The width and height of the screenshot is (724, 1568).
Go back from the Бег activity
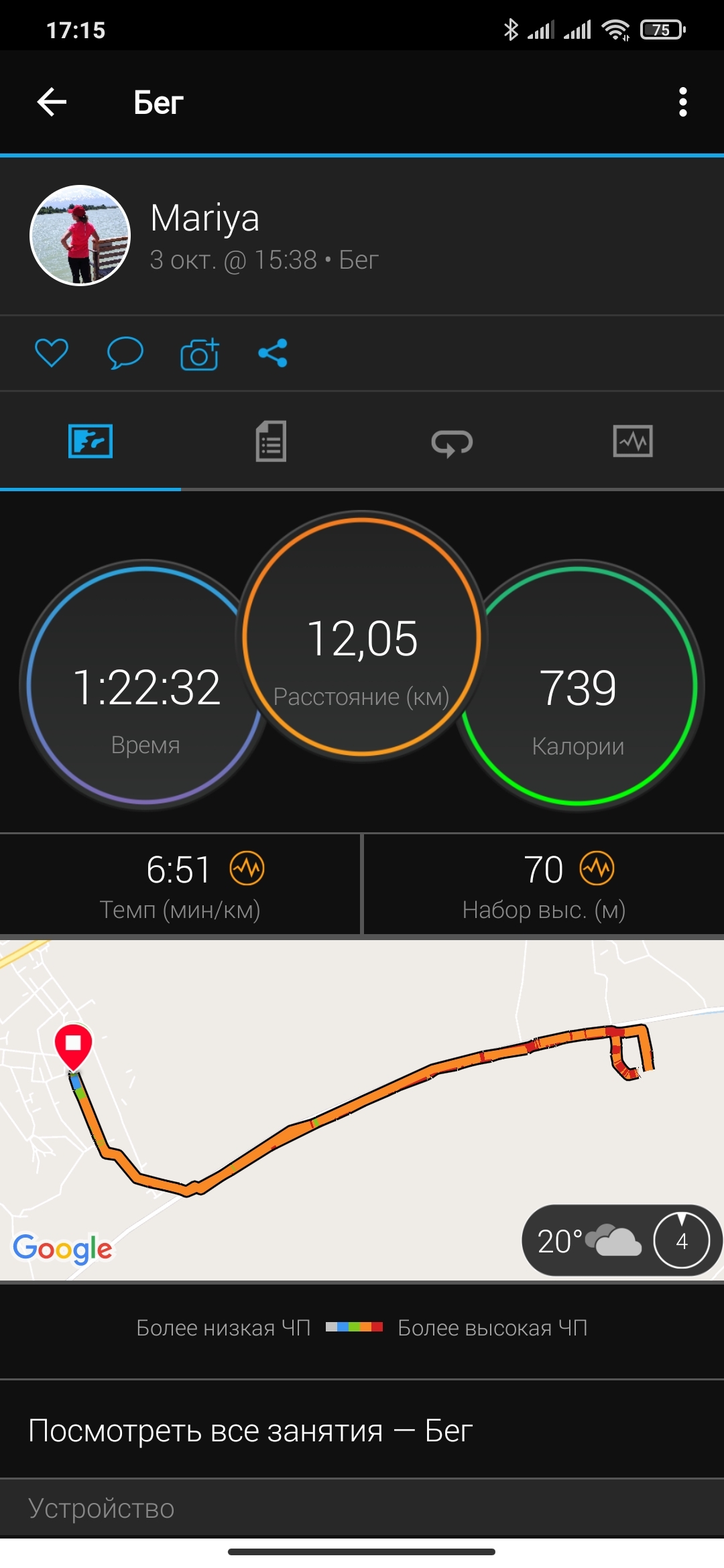point(52,102)
